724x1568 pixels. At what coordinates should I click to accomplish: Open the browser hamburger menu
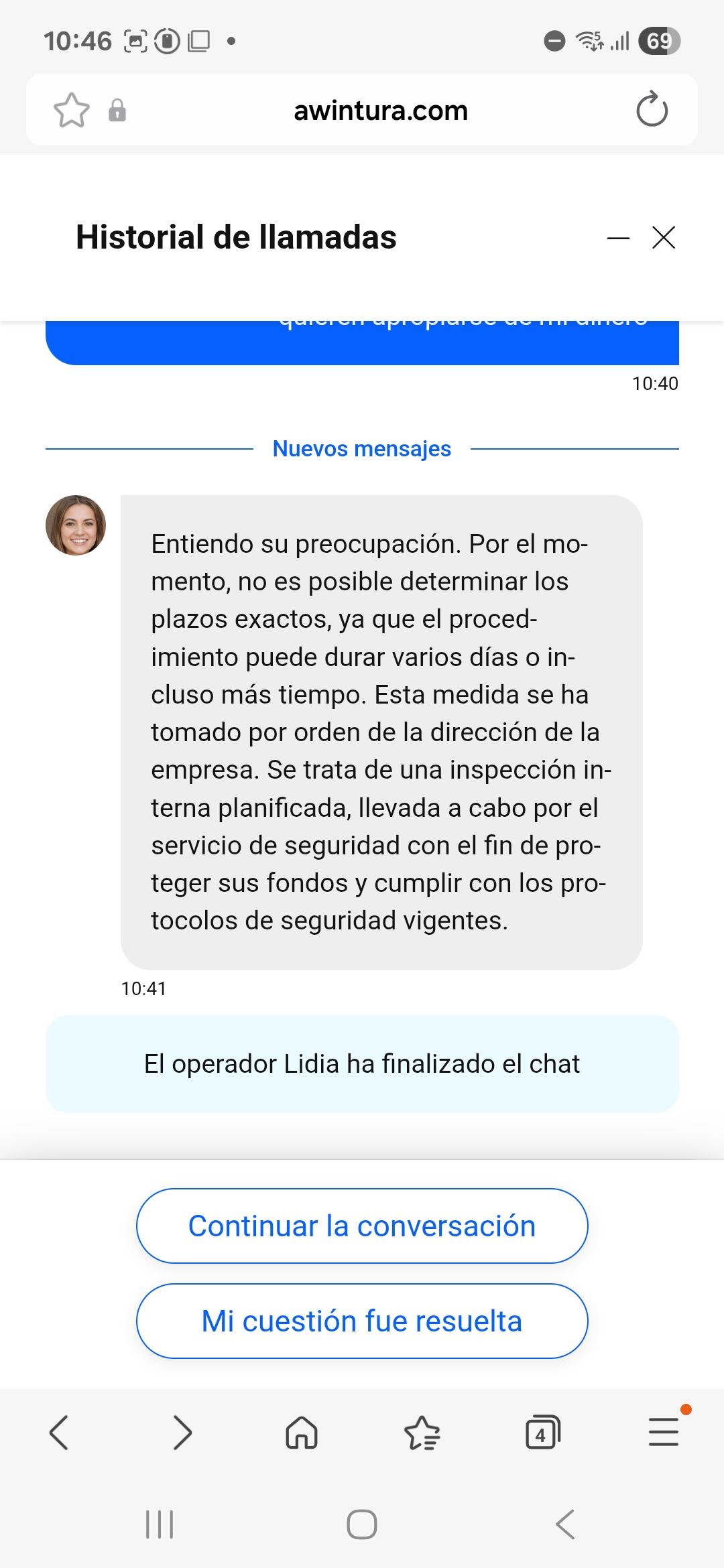pos(664,1432)
